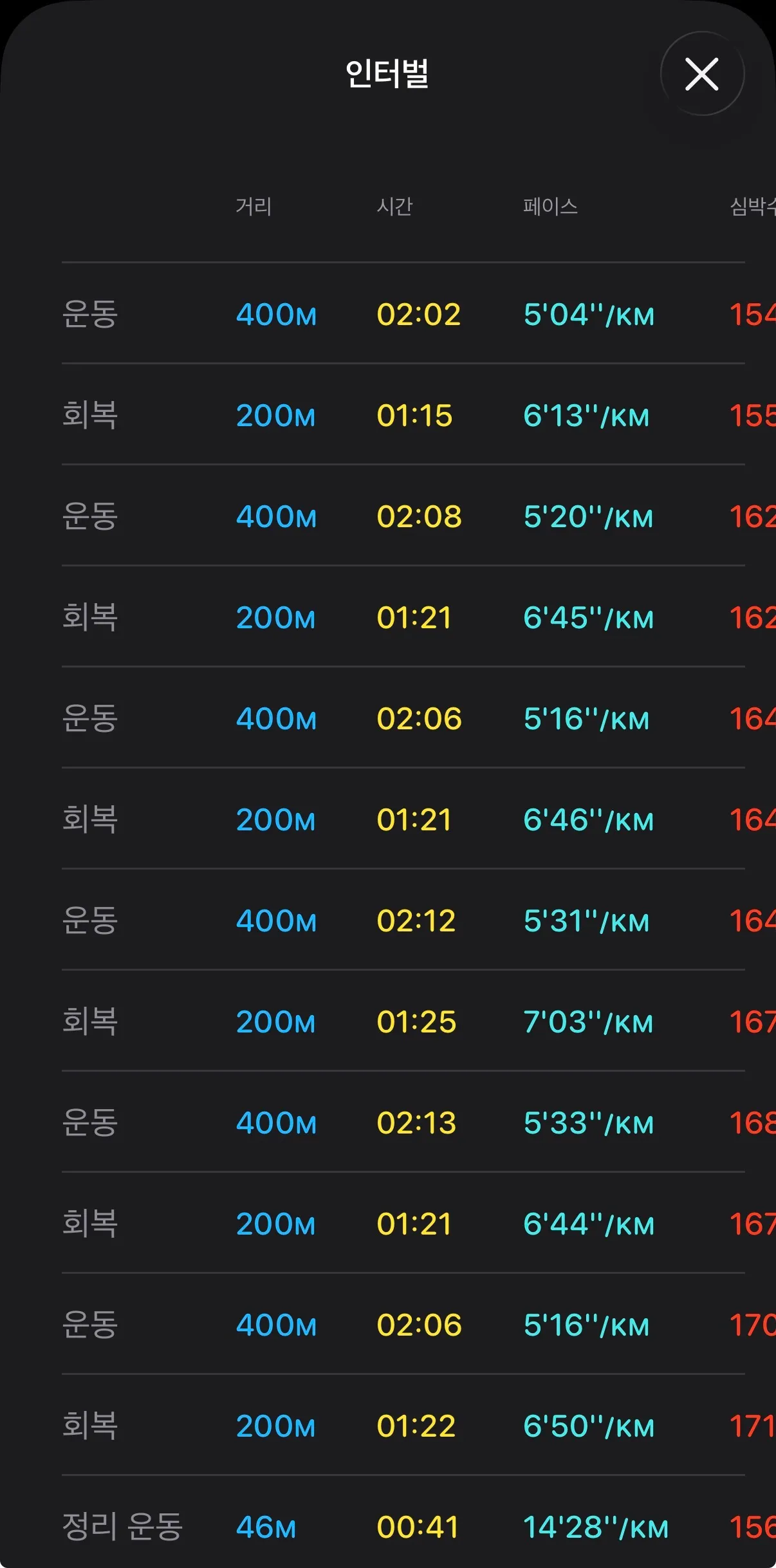The width and height of the screenshot is (776, 1568).
Task: Close the 인터벌 sheet
Action: point(702,74)
